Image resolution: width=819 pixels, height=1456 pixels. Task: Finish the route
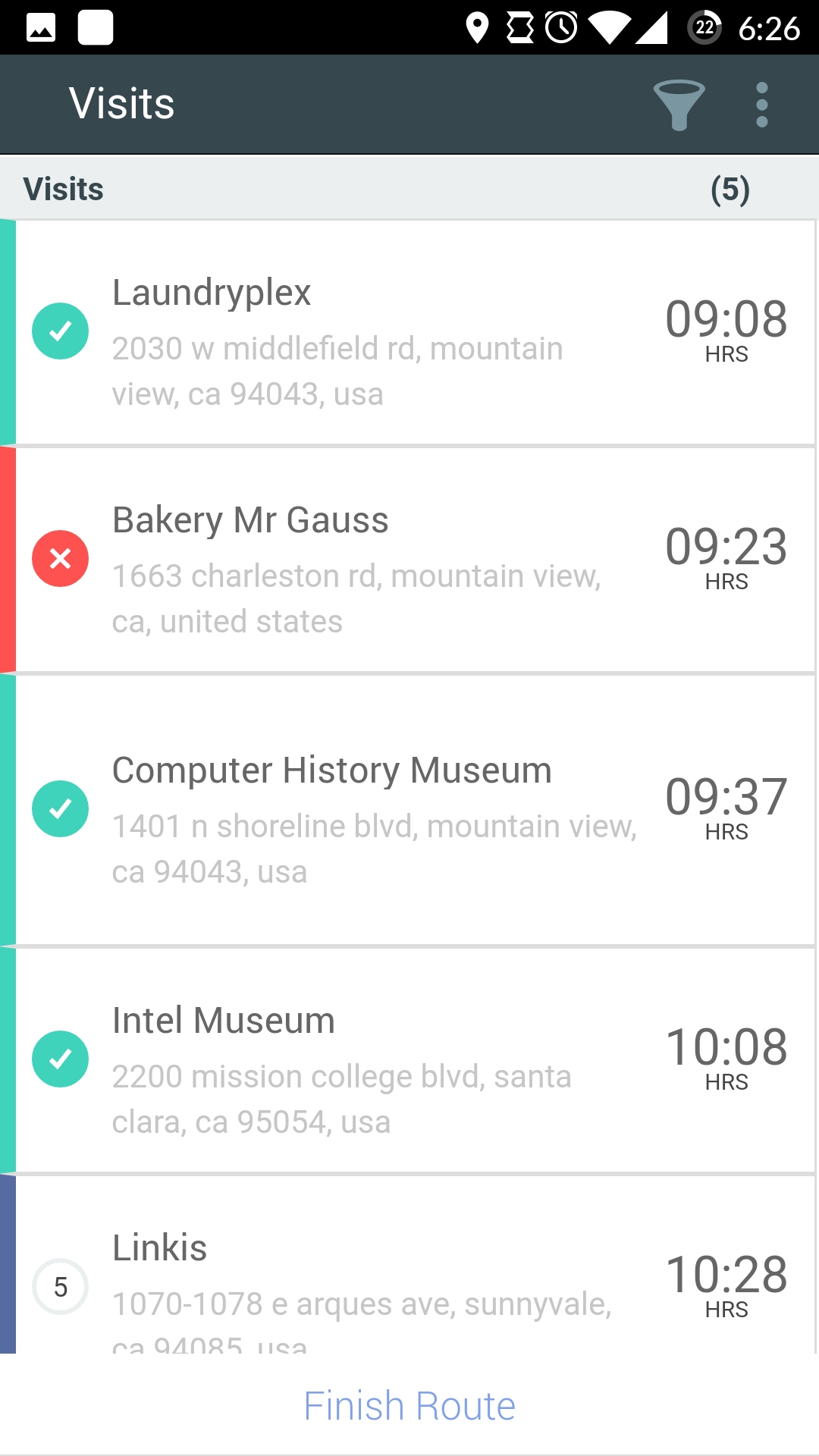pyautogui.click(x=409, y=1406)
